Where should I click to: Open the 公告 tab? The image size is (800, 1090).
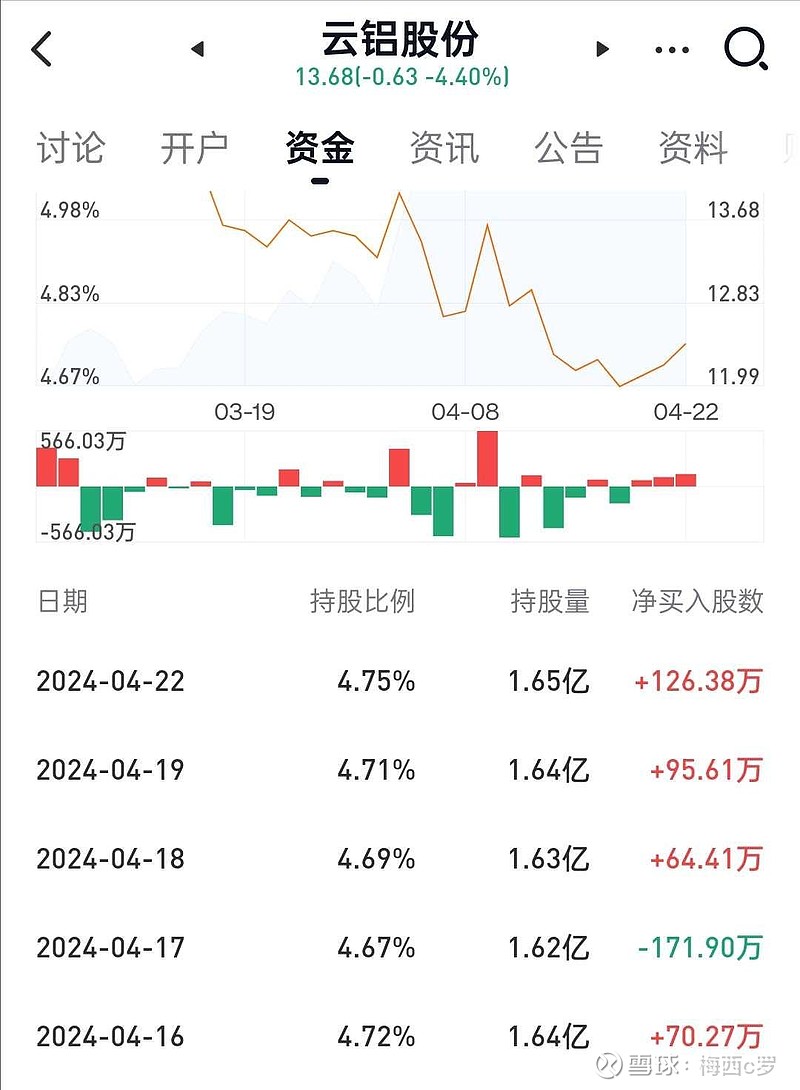[x=567, y=146]
